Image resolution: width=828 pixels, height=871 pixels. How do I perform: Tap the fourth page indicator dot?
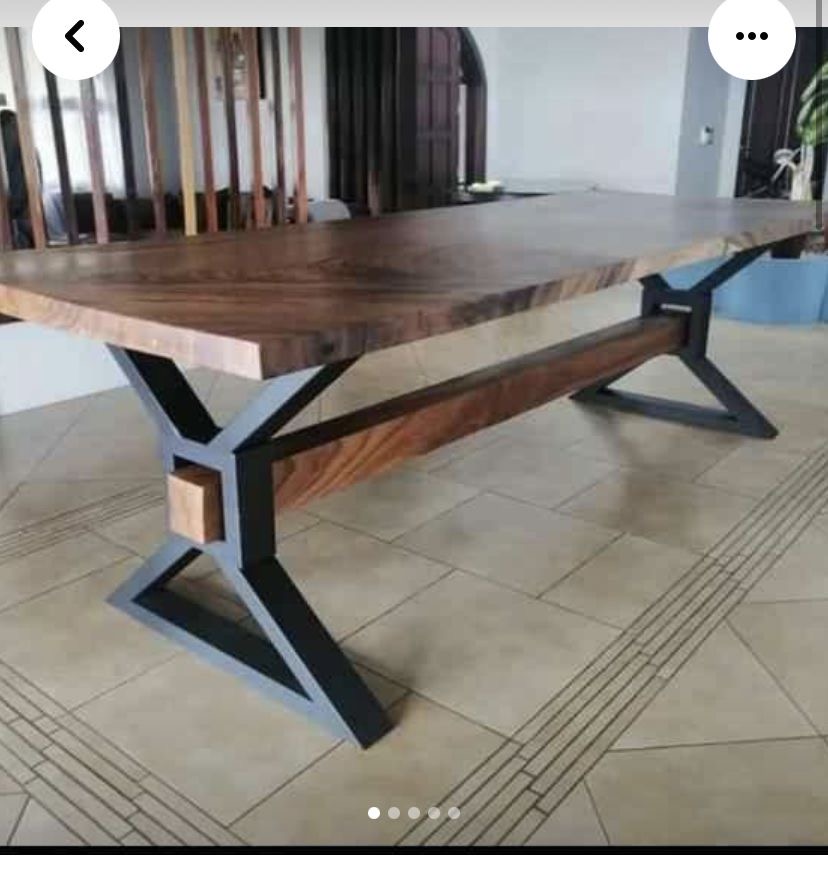tap(434, 814)
